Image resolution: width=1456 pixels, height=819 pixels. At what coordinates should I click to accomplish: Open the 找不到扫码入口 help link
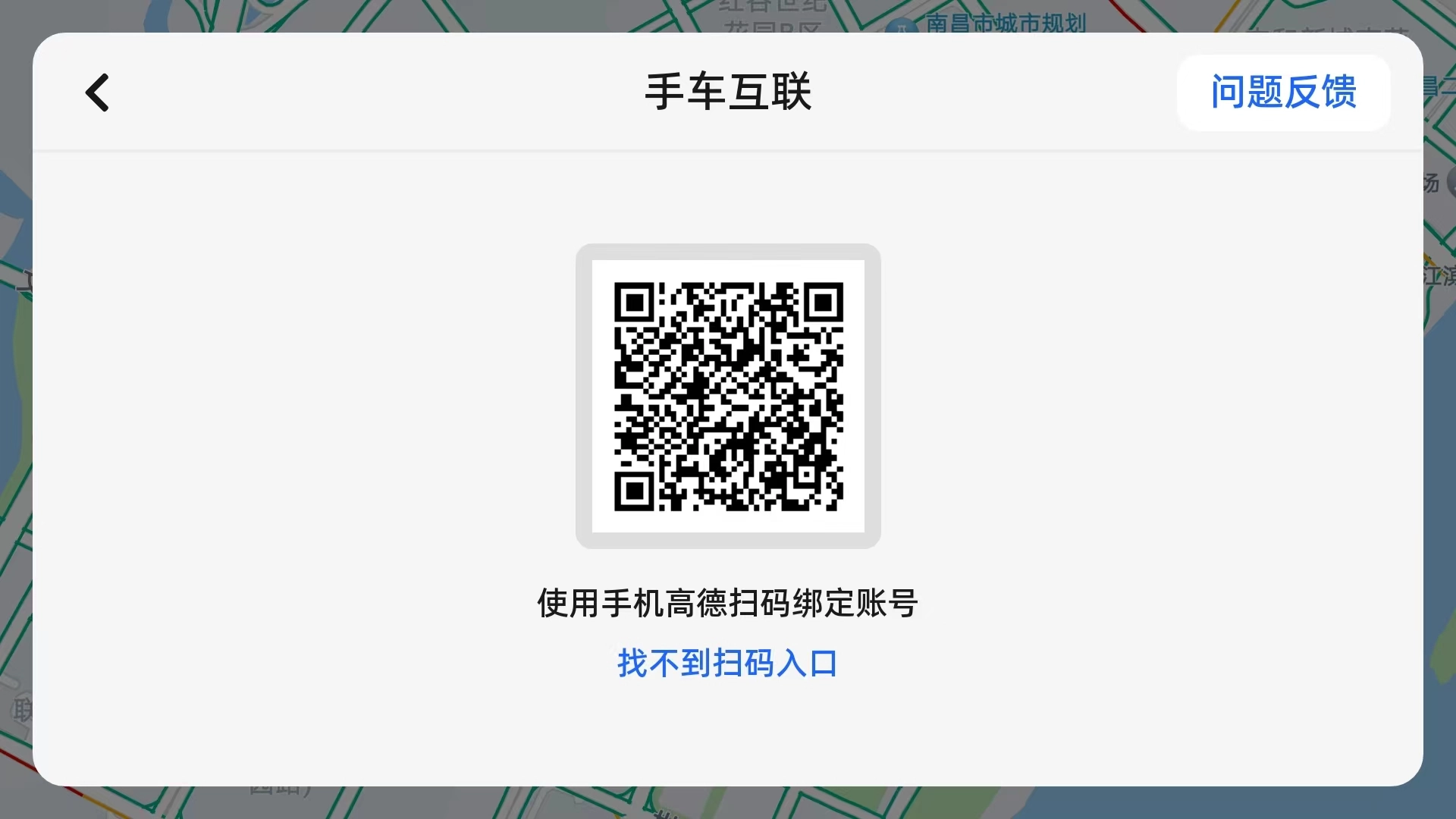point(727,664)
